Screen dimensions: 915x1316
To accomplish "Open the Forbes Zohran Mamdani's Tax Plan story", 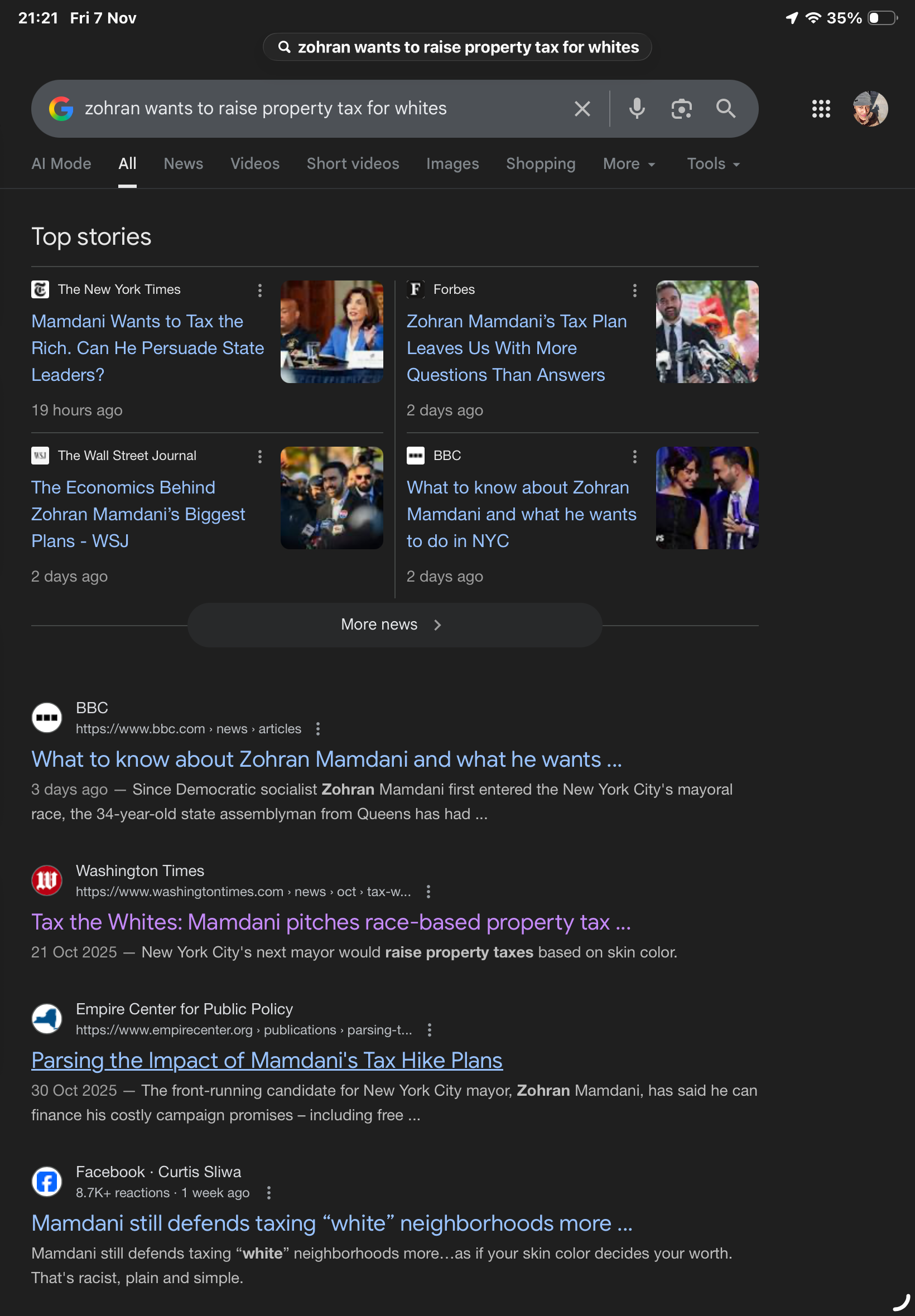I will click(516, 348).
